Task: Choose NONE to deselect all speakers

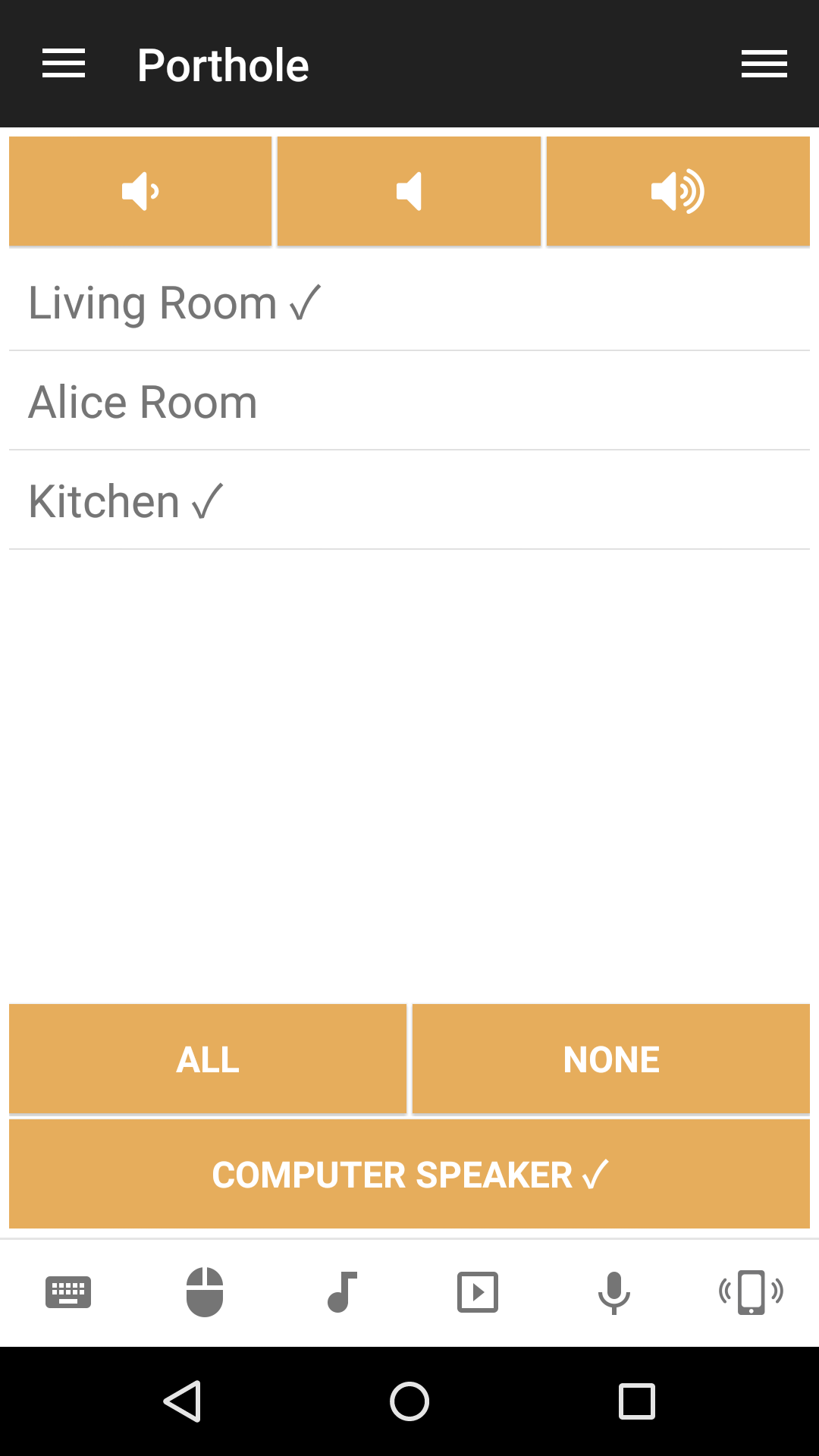Action: (x=611, y=1059)
